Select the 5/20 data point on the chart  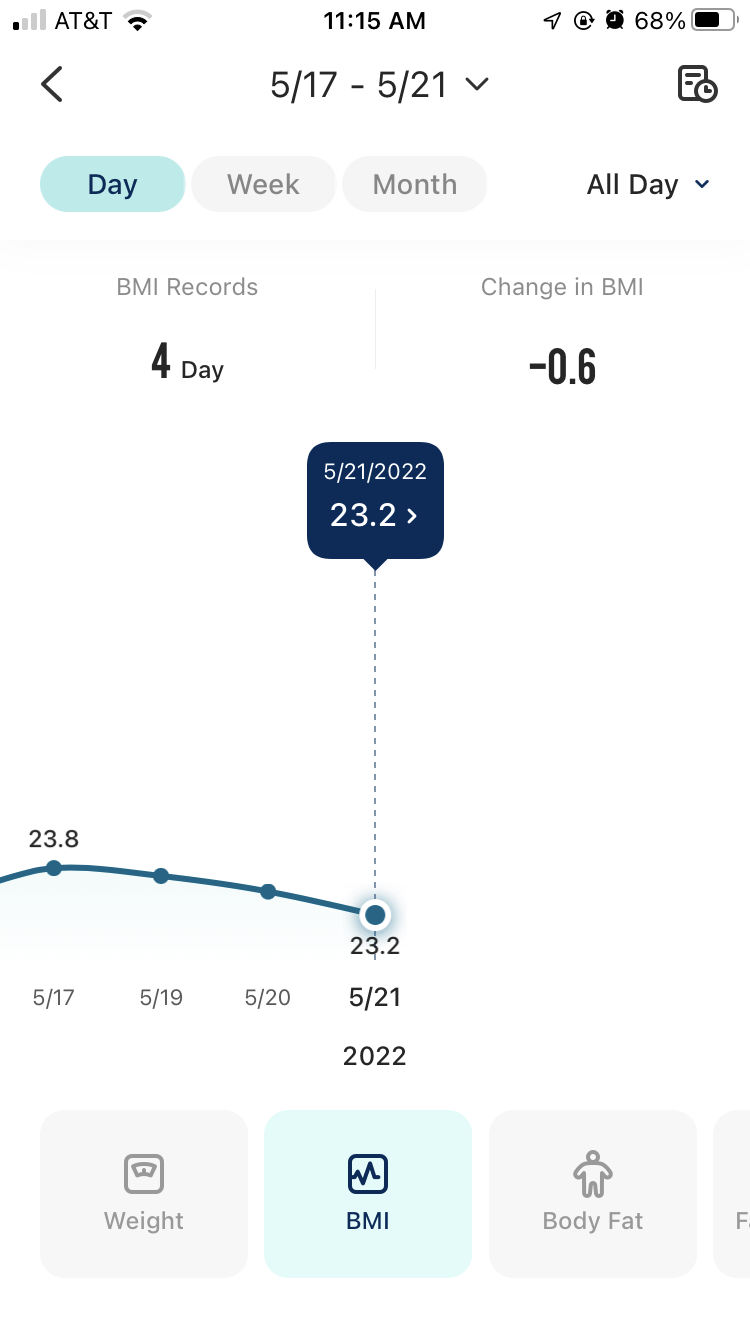click(268, 891)
